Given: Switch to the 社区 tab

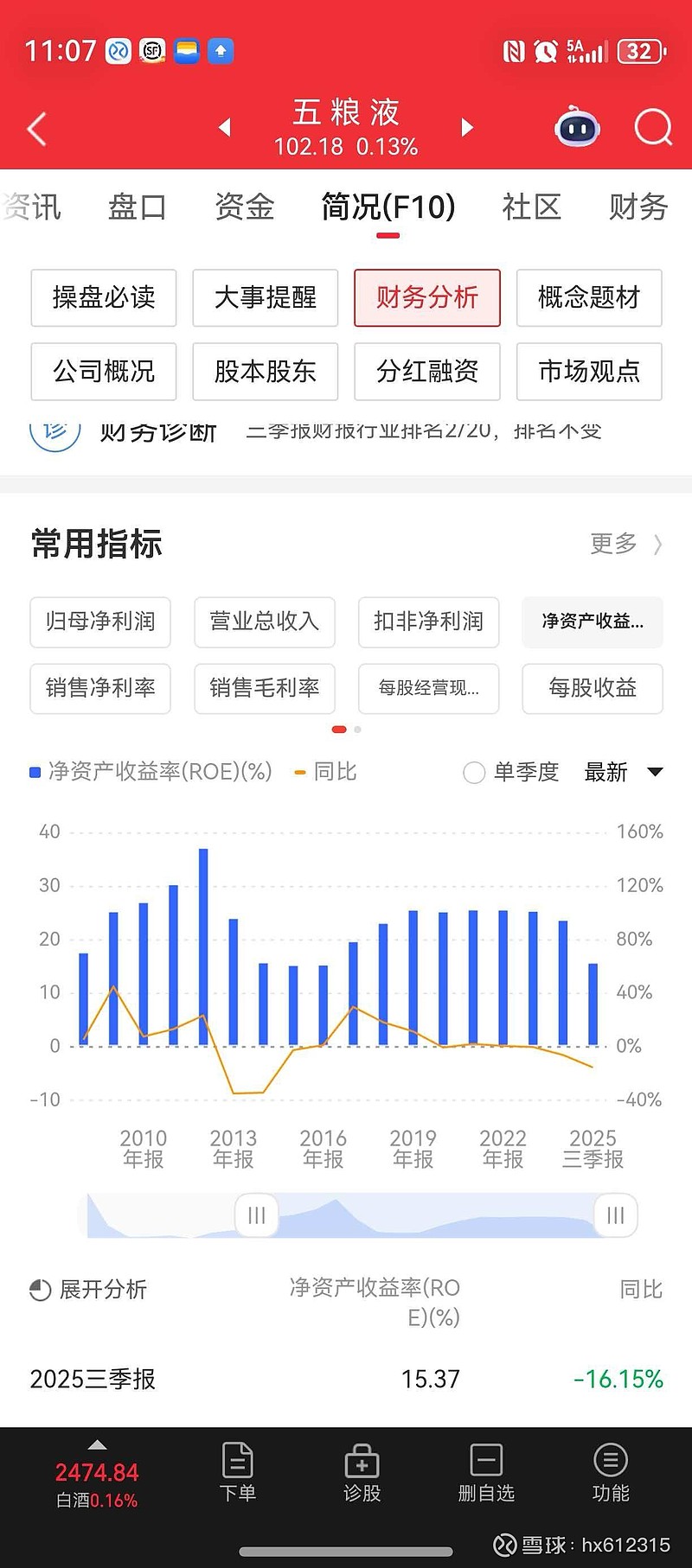Looking at the screenshot, I should coord(532,207).
